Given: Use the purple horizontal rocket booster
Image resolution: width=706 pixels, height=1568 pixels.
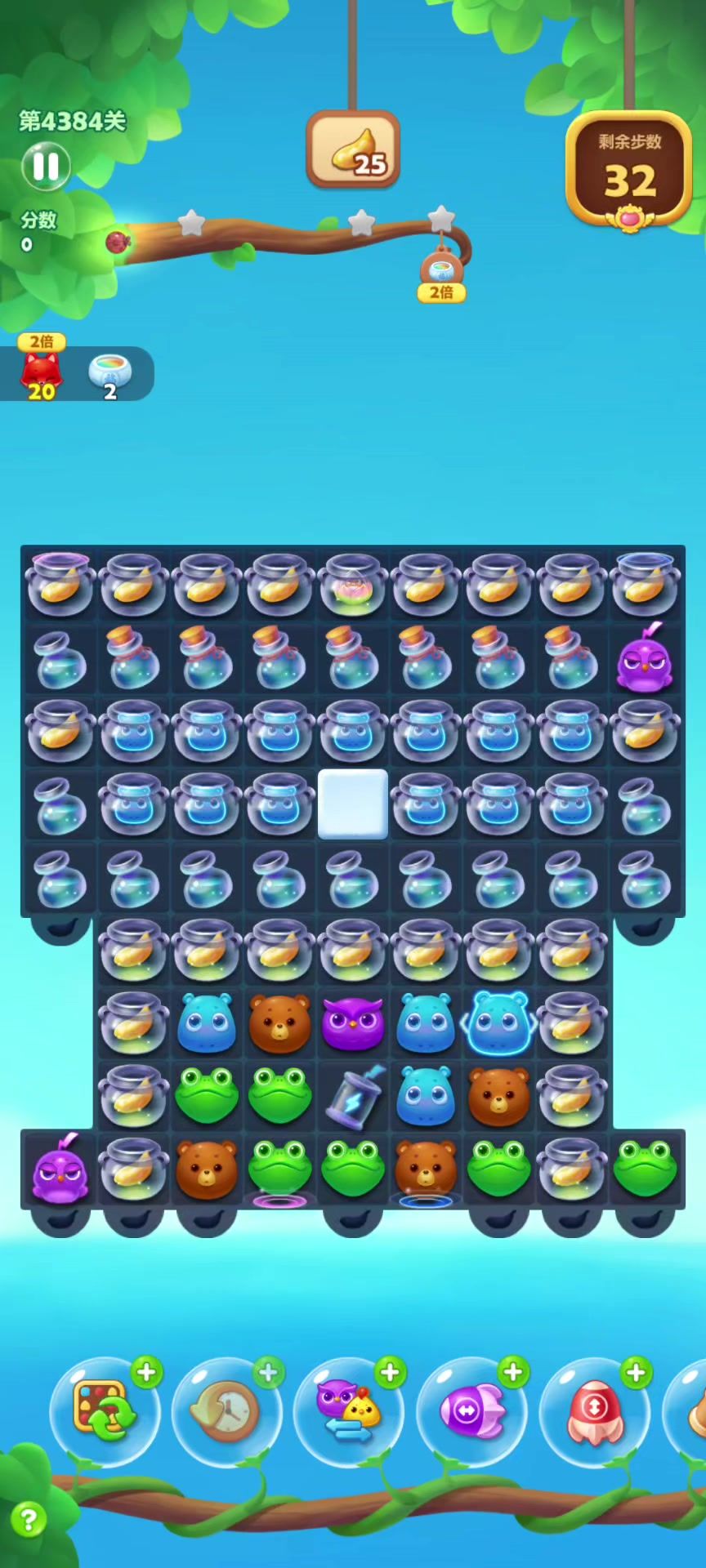Looking at the screenshot, I should 471,1411.
